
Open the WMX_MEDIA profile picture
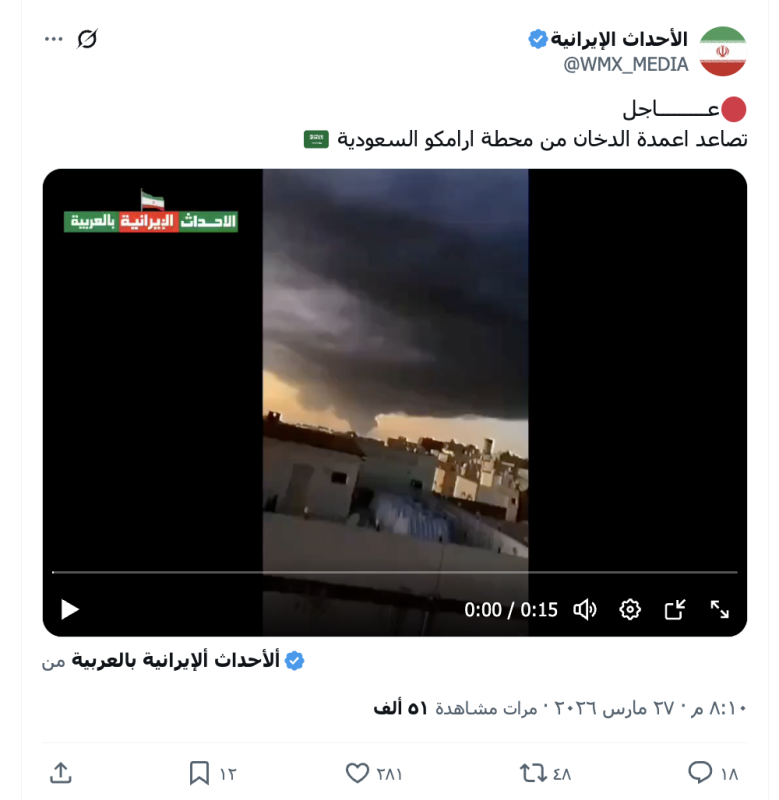pos(722,51)
